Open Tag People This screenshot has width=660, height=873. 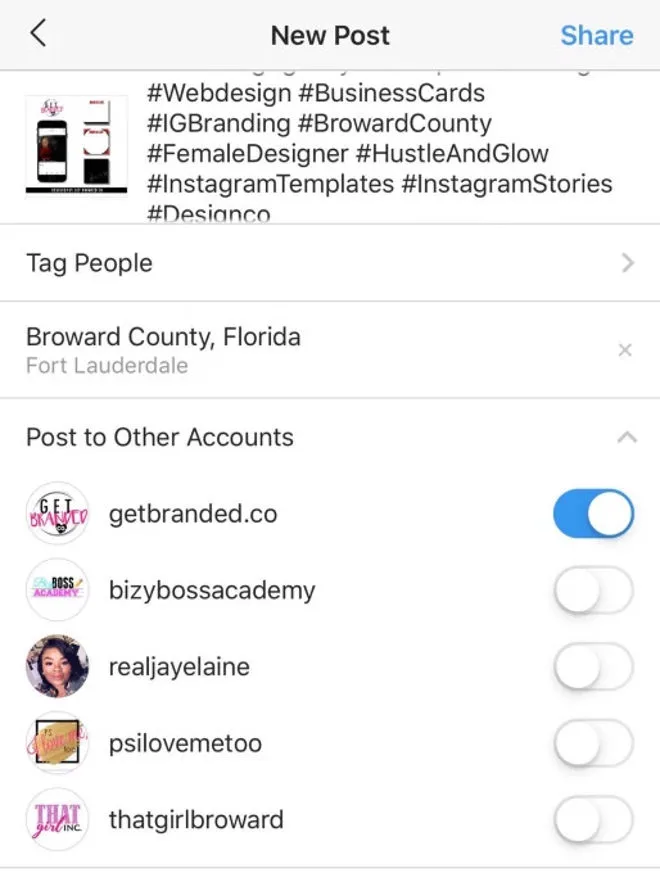[x=330, y=263]
